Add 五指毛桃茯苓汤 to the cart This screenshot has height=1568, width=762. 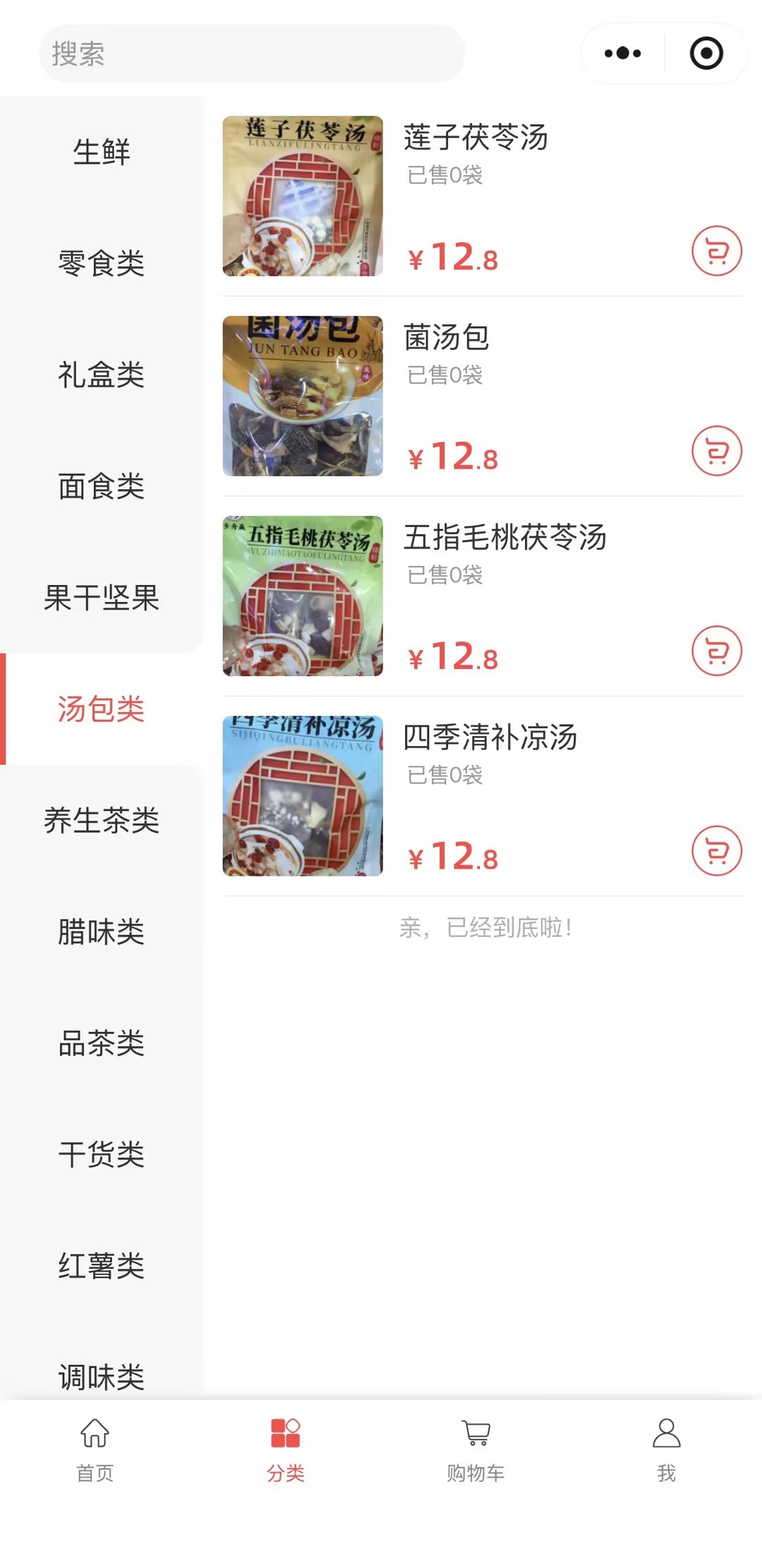[716, 651]
